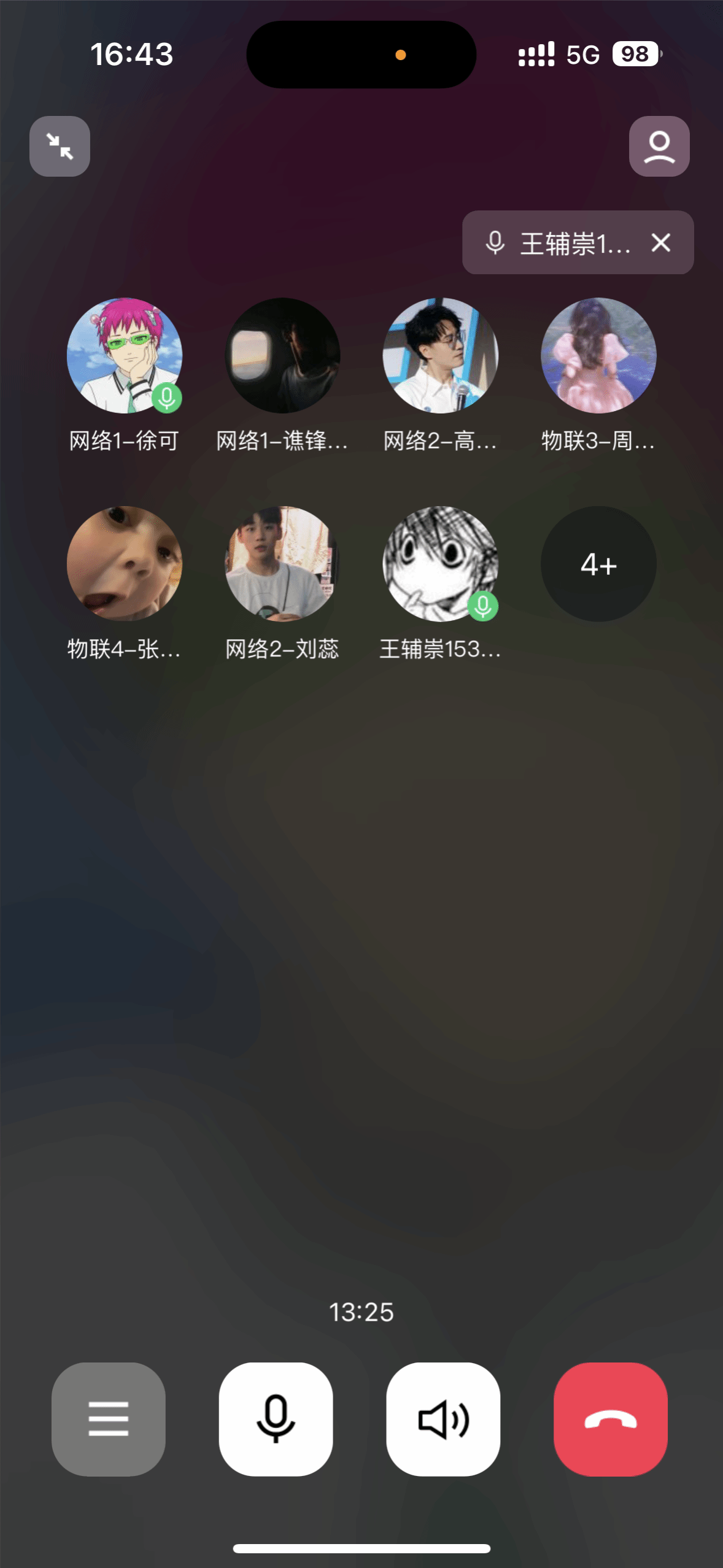Select participant 网络1–谯锋 avatar
Screen dimensions: 723x1568
[x=282, y=356]
